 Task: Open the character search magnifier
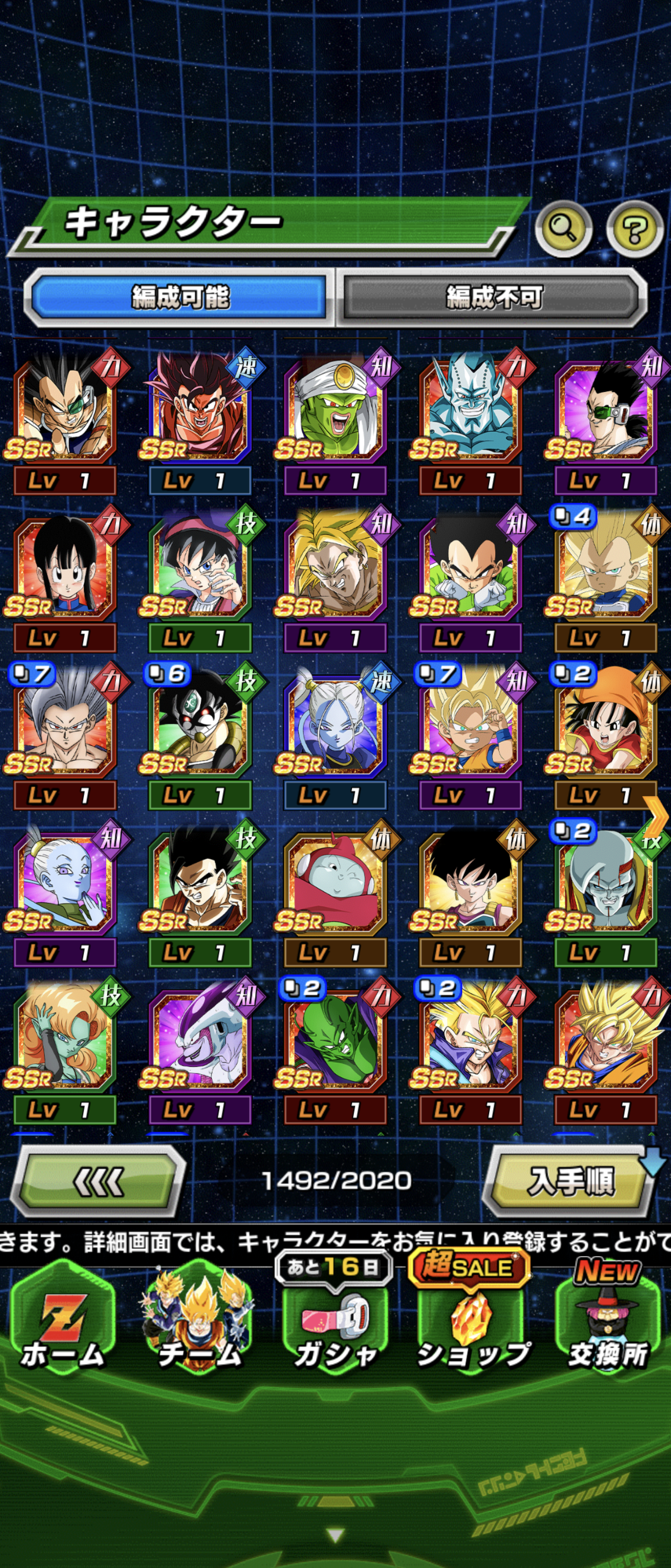point(563,228)
